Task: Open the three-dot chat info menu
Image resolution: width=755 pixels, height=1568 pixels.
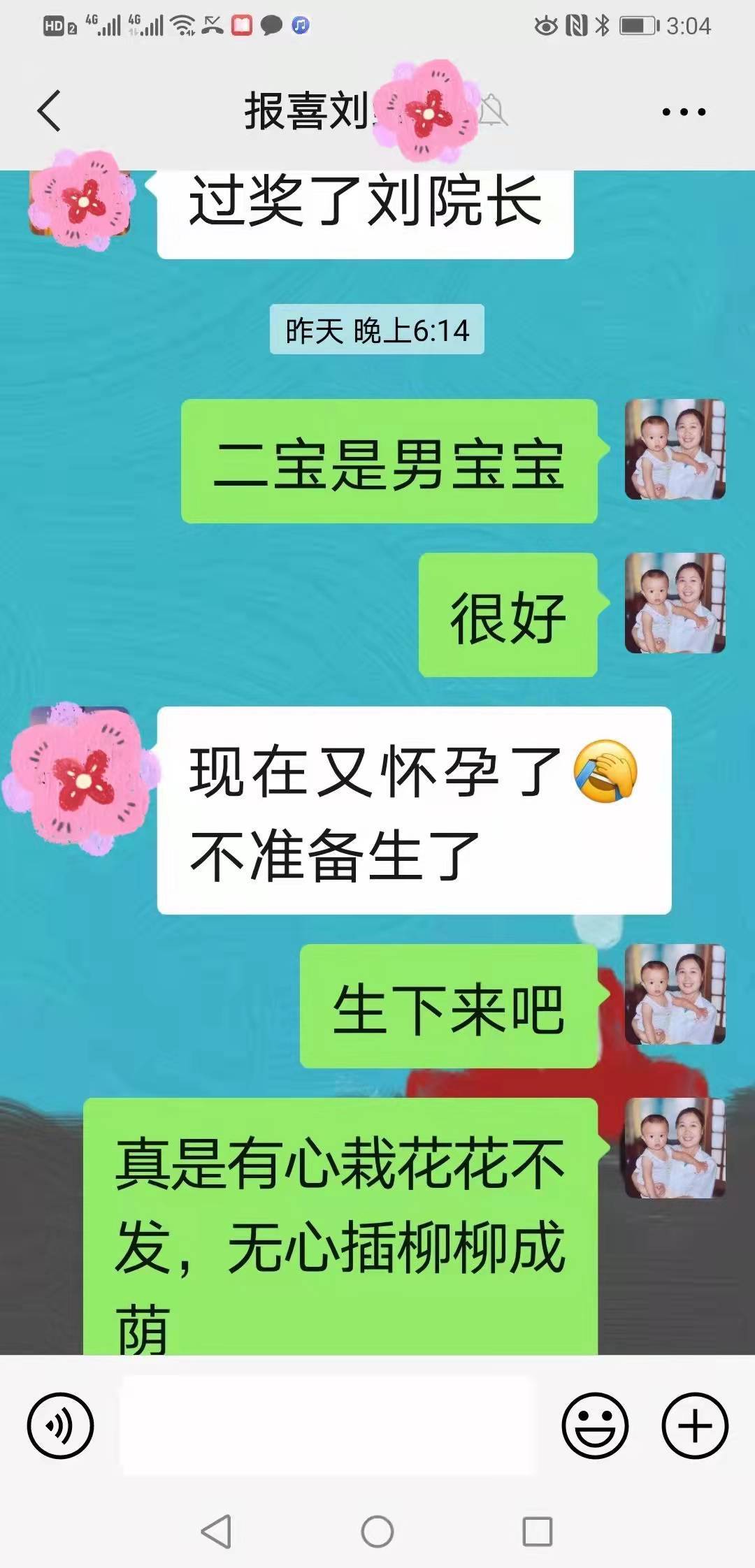Action: click(684, 112)
